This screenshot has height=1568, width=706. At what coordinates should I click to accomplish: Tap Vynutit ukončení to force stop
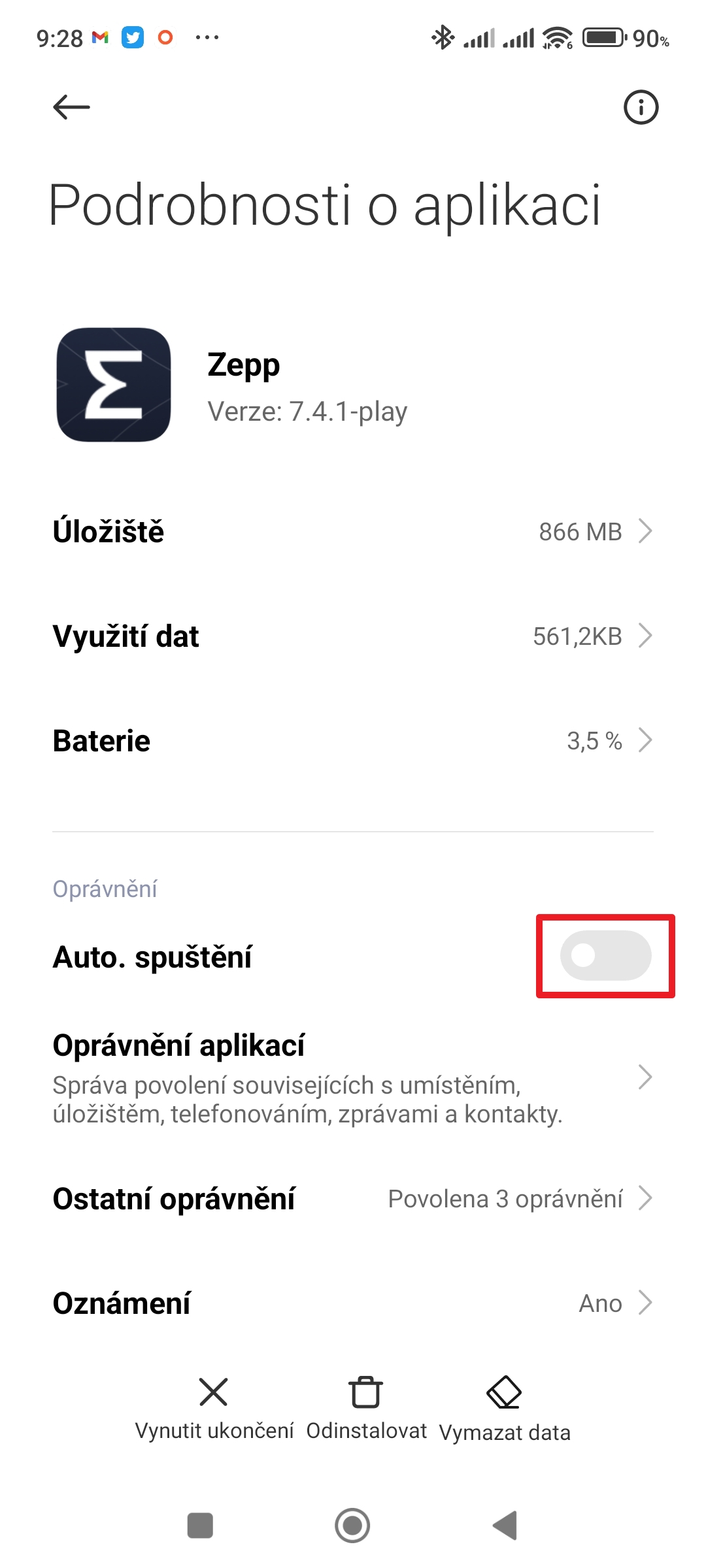pos(214,1408)
